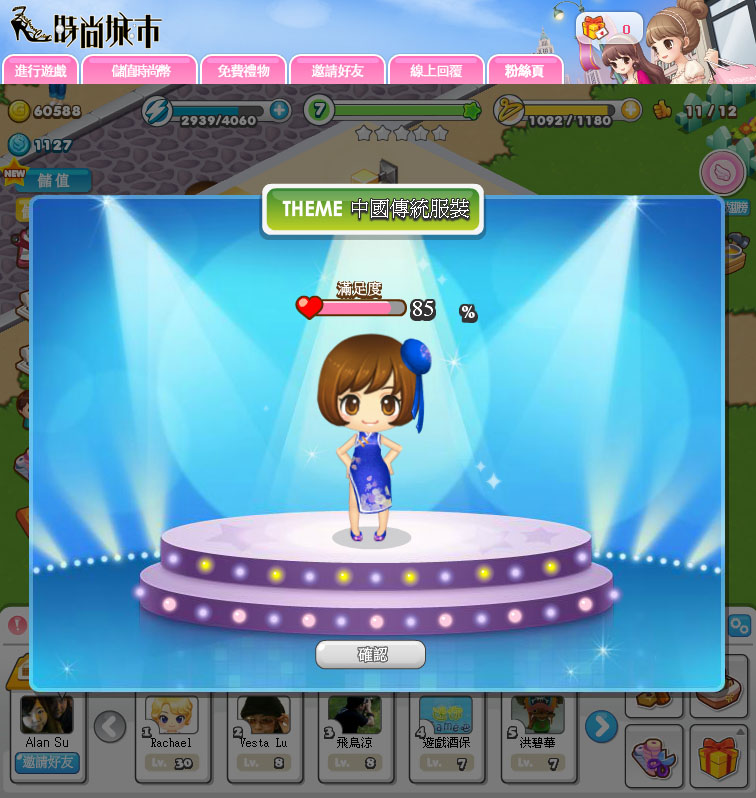Show the next friends with the right arrow
Screen dimensions: 756x798
click(600, 726)
